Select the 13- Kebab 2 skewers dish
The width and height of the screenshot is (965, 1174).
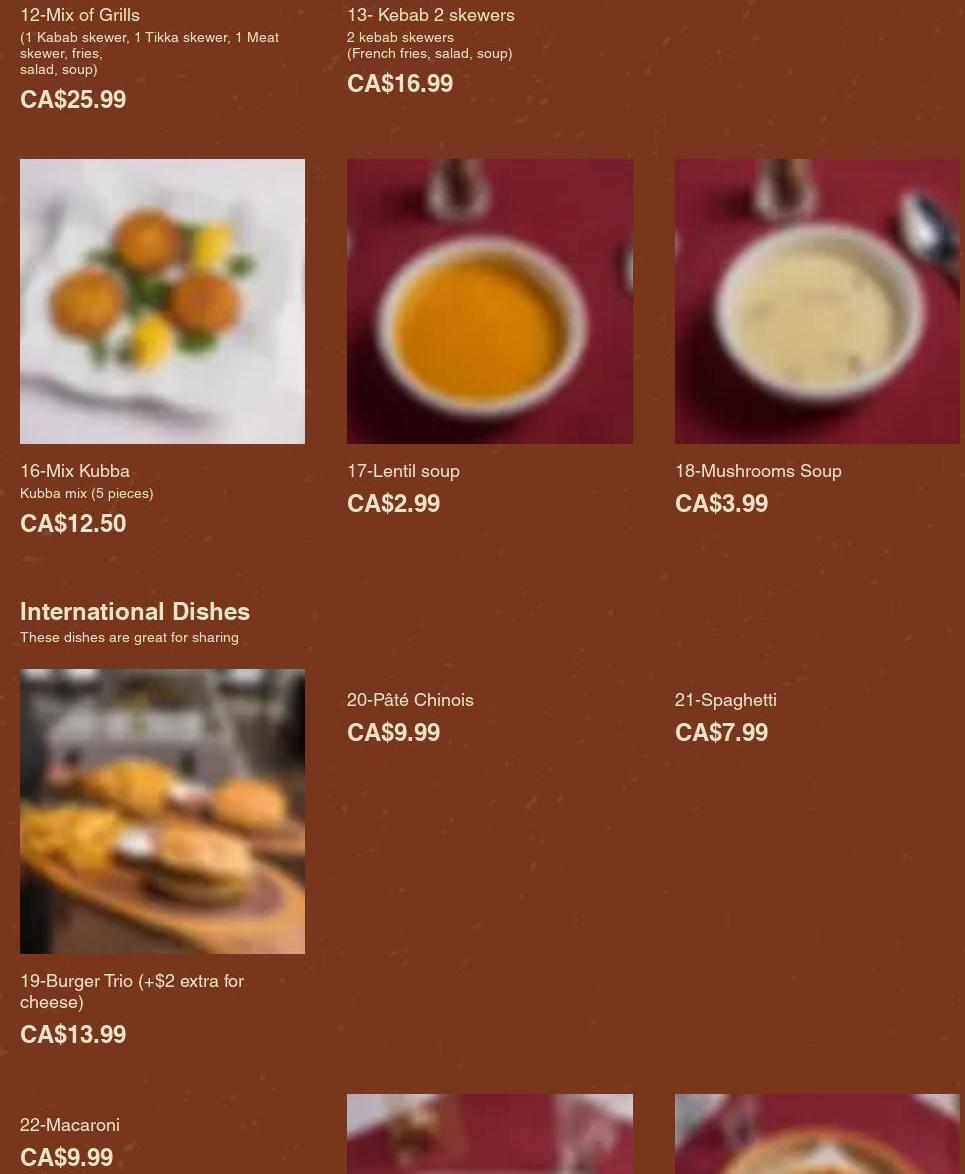point(430,15)
